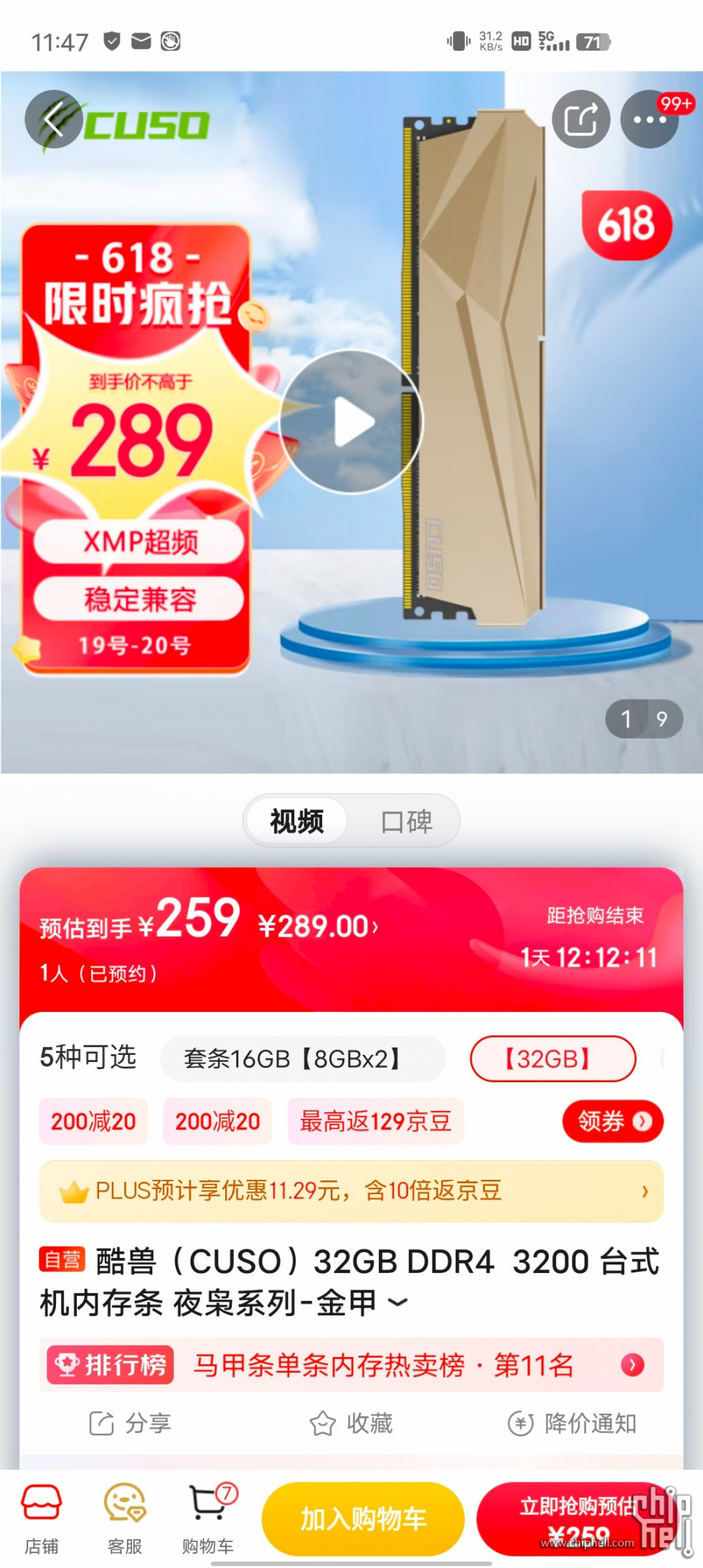Tap 领券 to claim coupons
Viewport: 703px width, 1568px height.
[x=612, y=1121]
